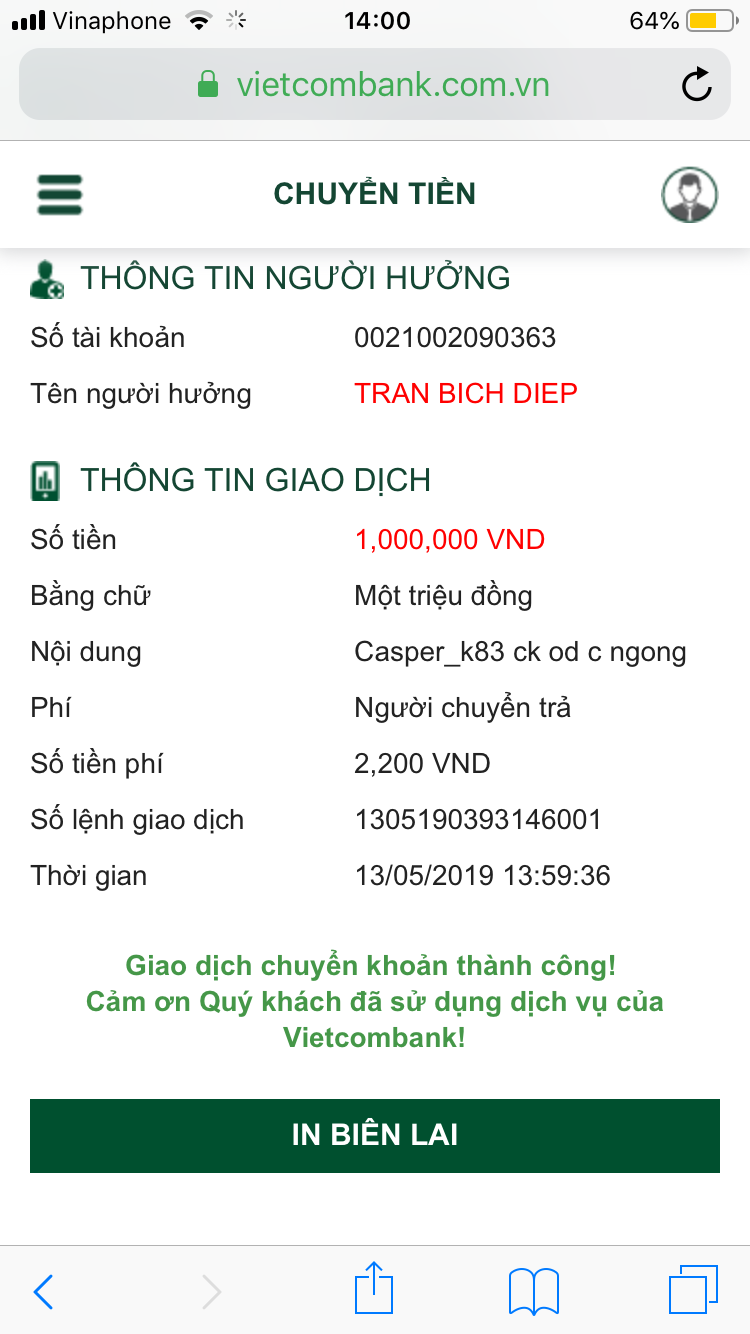Open the user profile avatar
The height and width of the screenshot is (1334, 750).
(690, 194)
